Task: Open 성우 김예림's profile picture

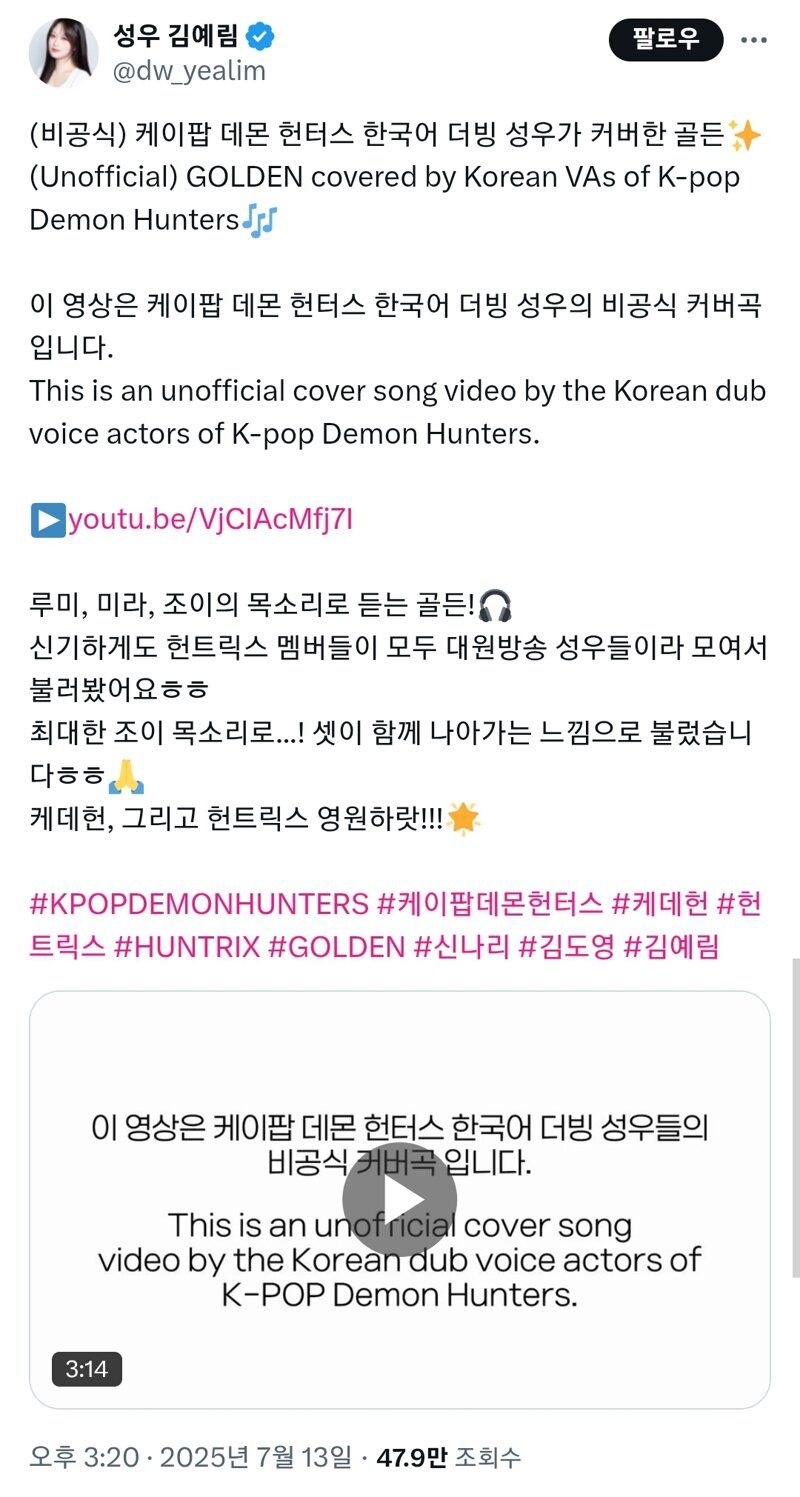Action: click(x=64, y=52)
